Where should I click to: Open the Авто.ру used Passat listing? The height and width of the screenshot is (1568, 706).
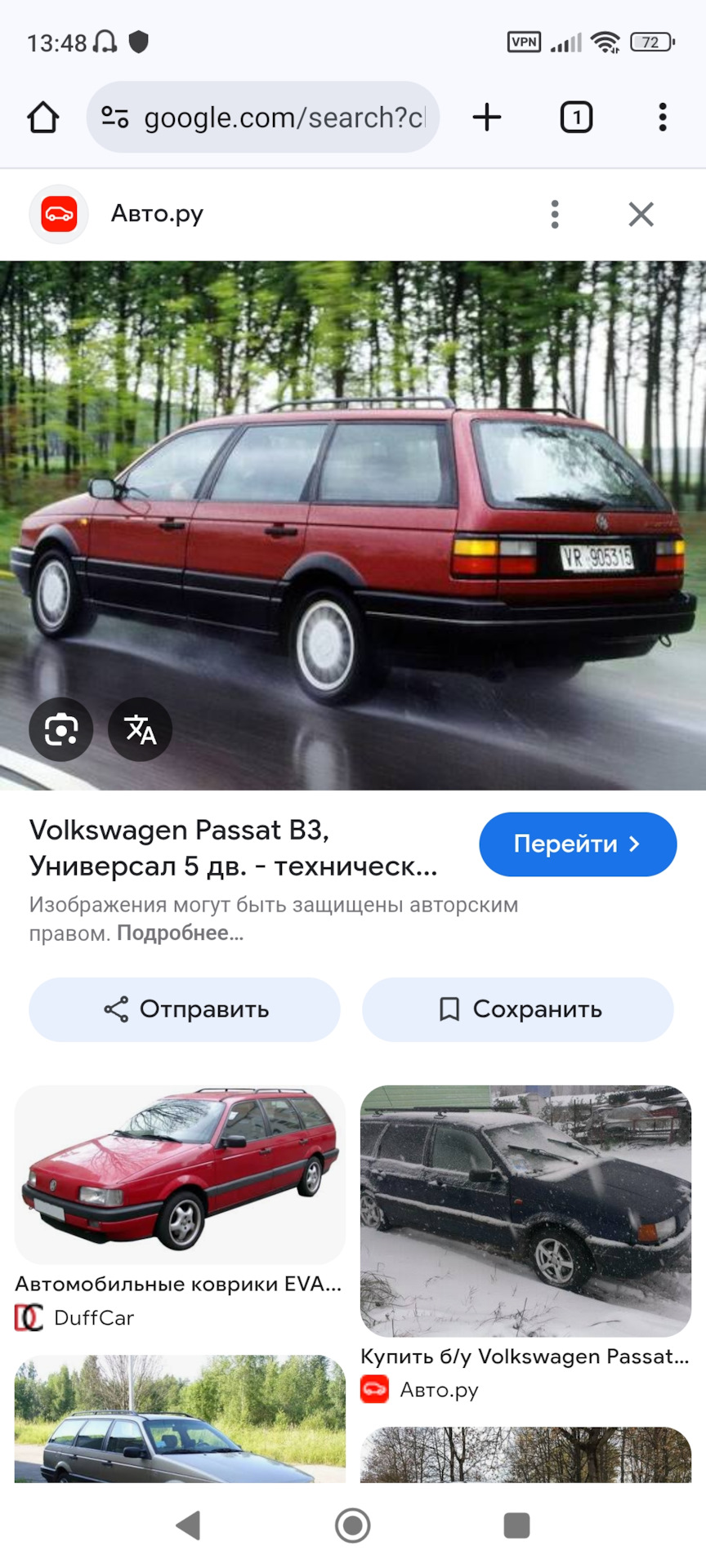point(525,1209)
